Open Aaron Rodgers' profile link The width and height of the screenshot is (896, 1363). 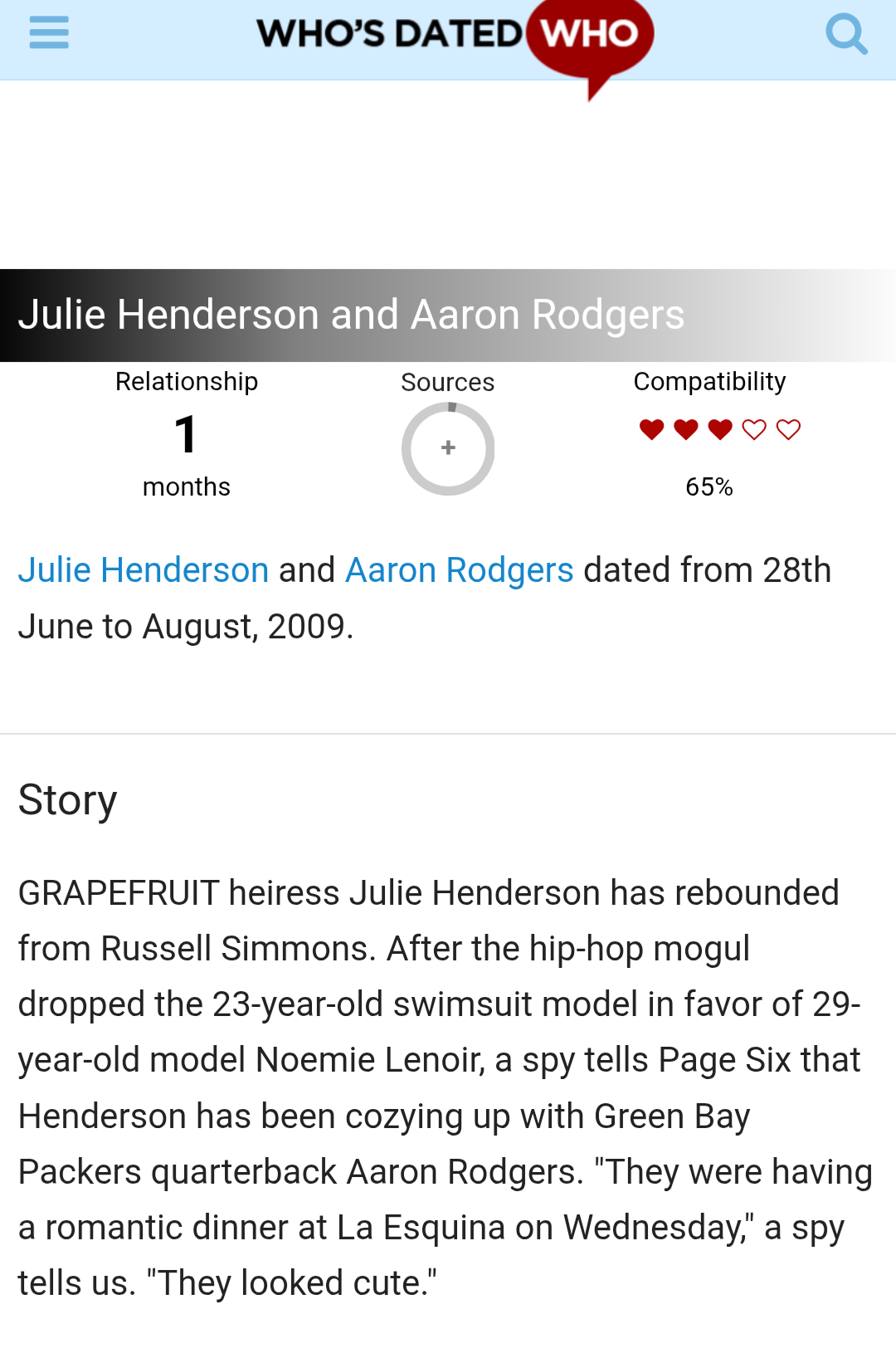459,570
